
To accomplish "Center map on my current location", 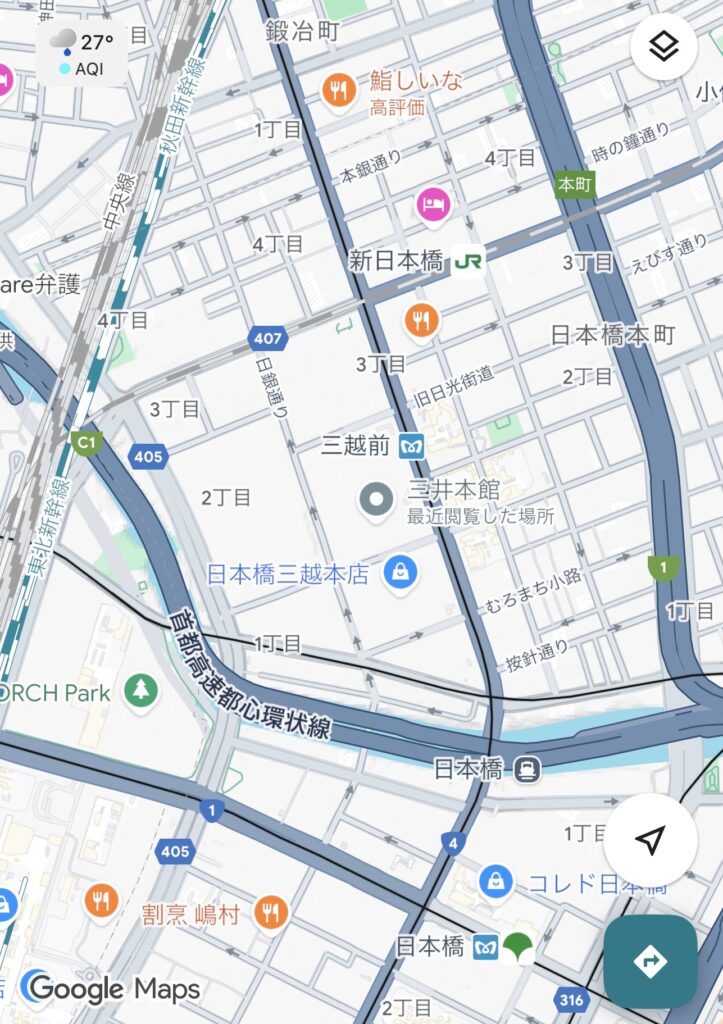I will click(650, 841).
